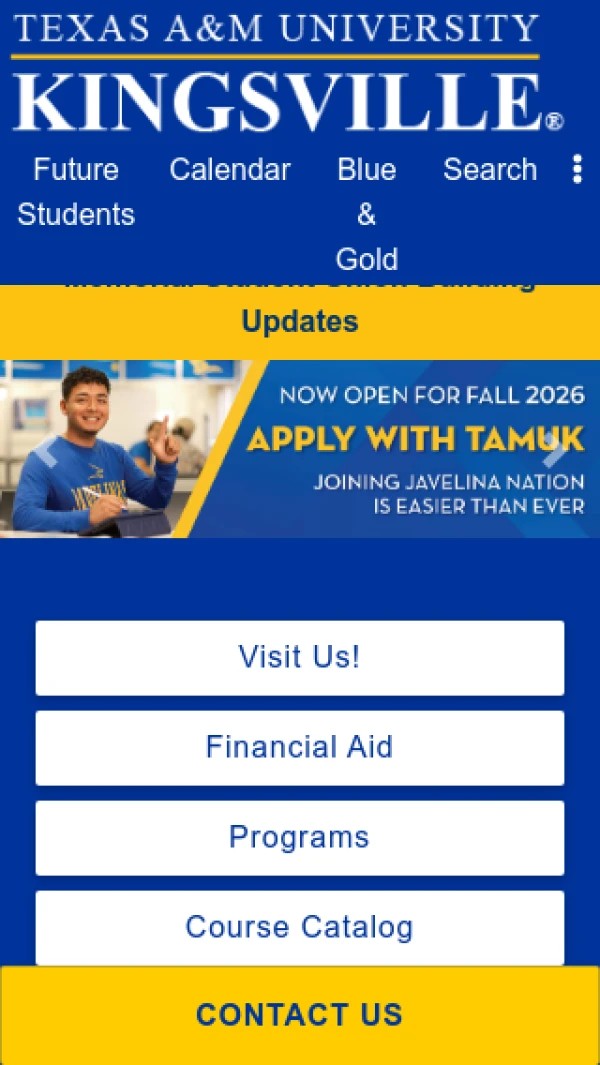Viewport: 600px width, 1065px height.
Task: Open Financial Aid
Action: coord(300,747)
